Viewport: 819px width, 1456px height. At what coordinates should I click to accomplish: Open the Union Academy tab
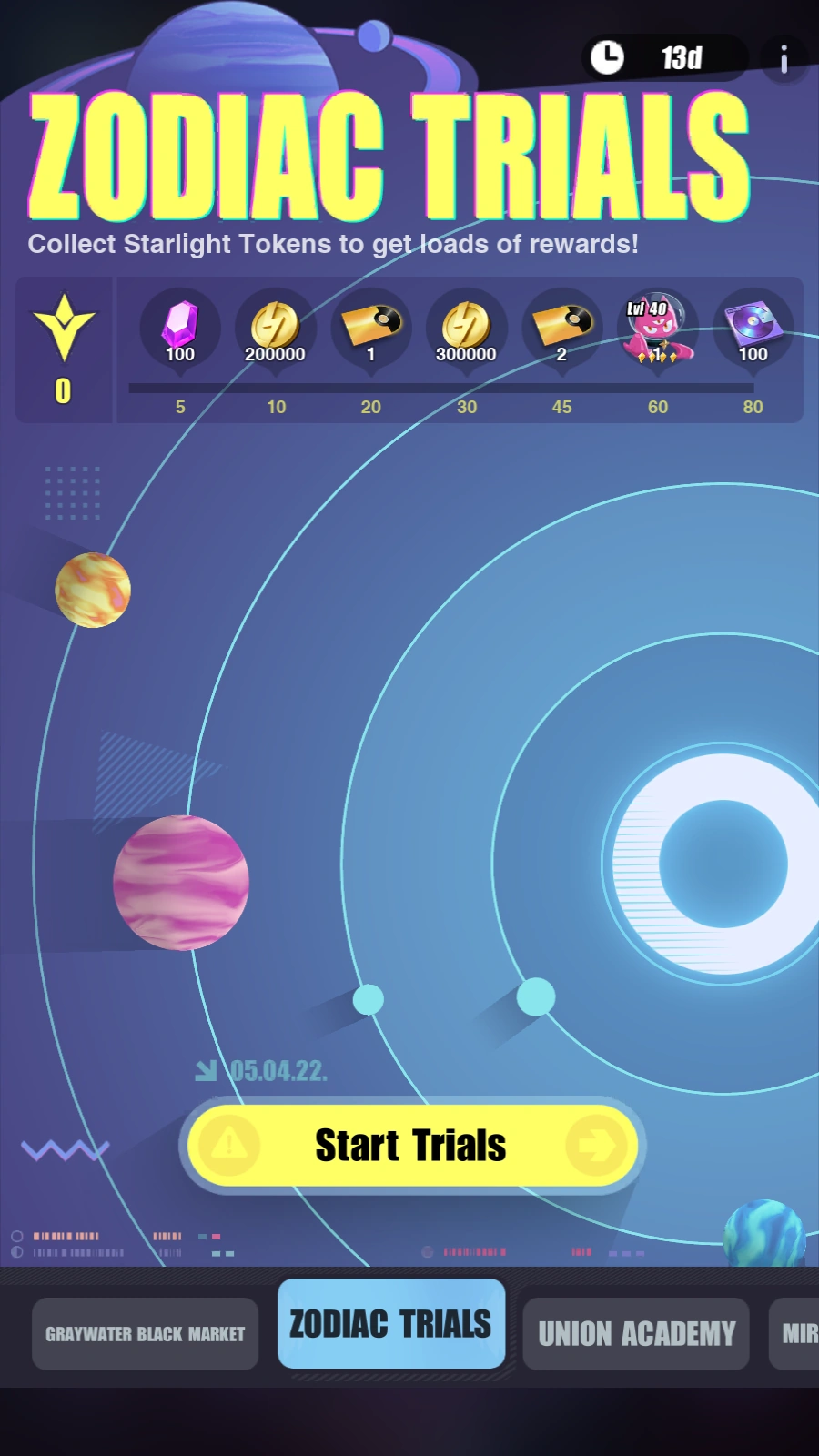[636, 1334]
